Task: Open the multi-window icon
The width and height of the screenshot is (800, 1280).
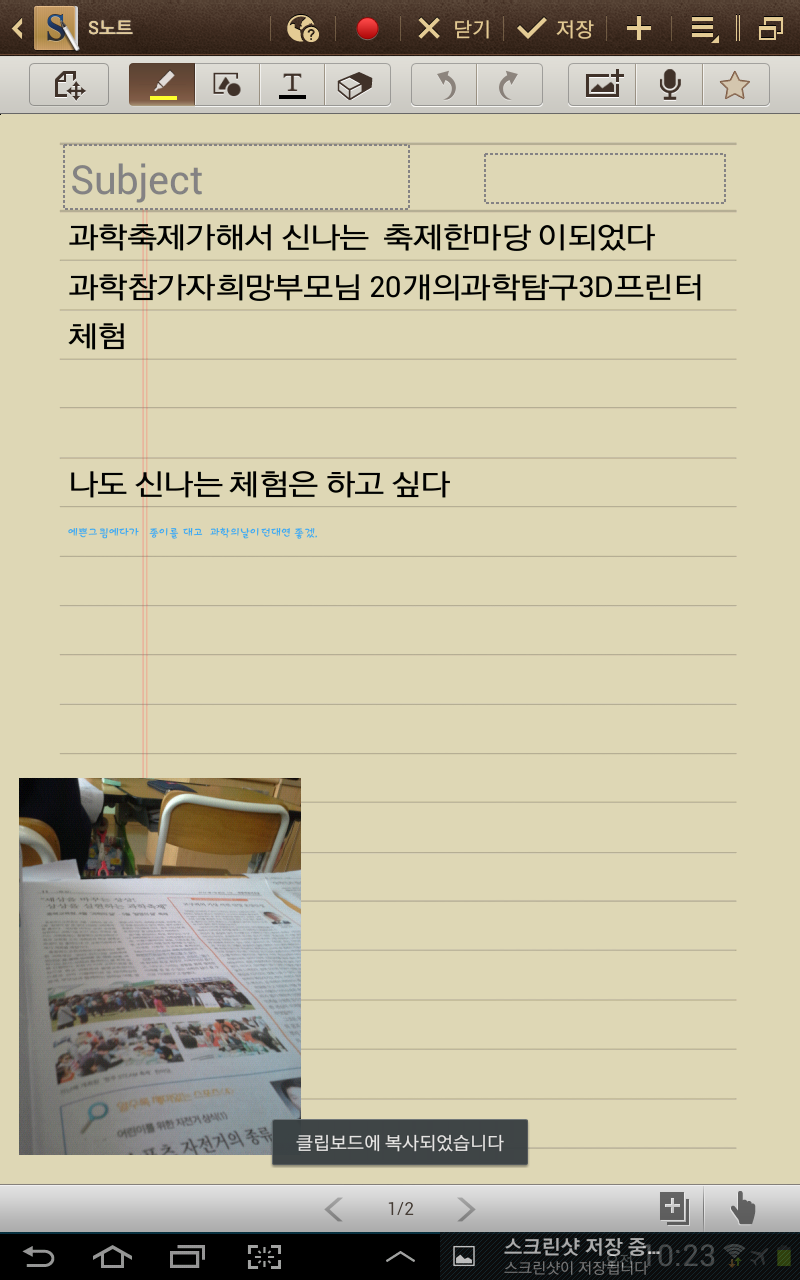Action: pos(770,29)
